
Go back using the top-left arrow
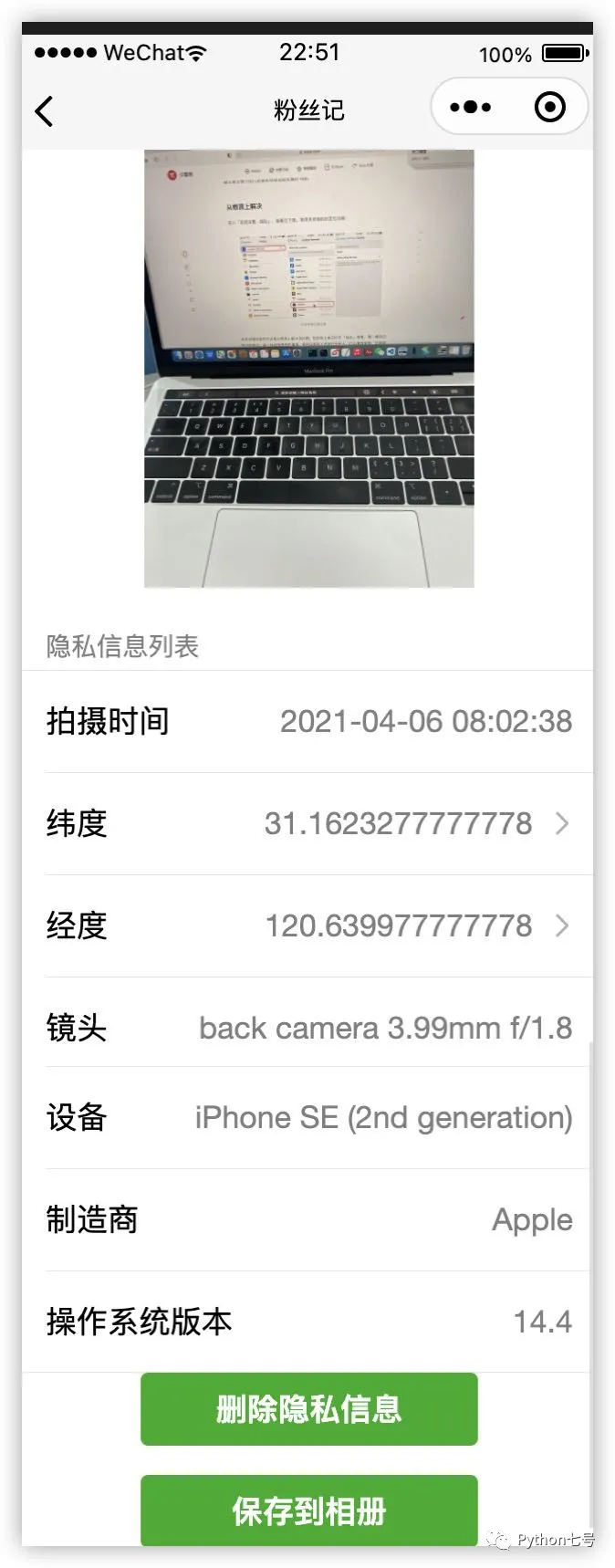pos(44,110)
